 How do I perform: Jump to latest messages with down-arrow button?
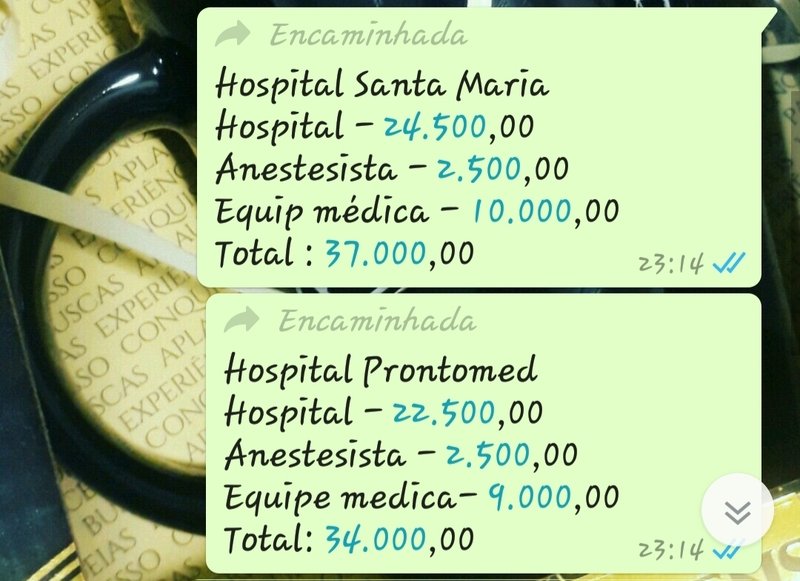click(737, 511)
